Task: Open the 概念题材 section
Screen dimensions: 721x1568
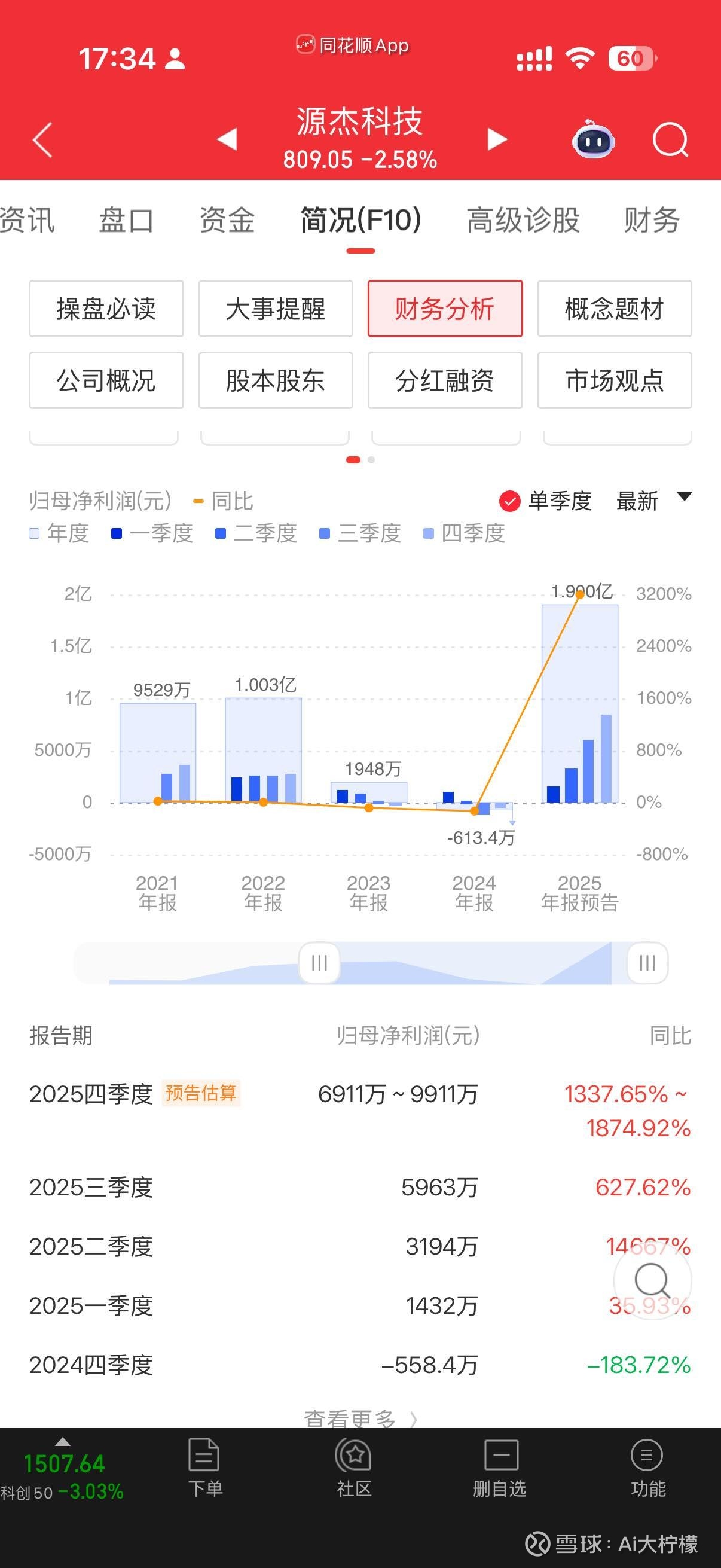Action: [x=614, y=309]
